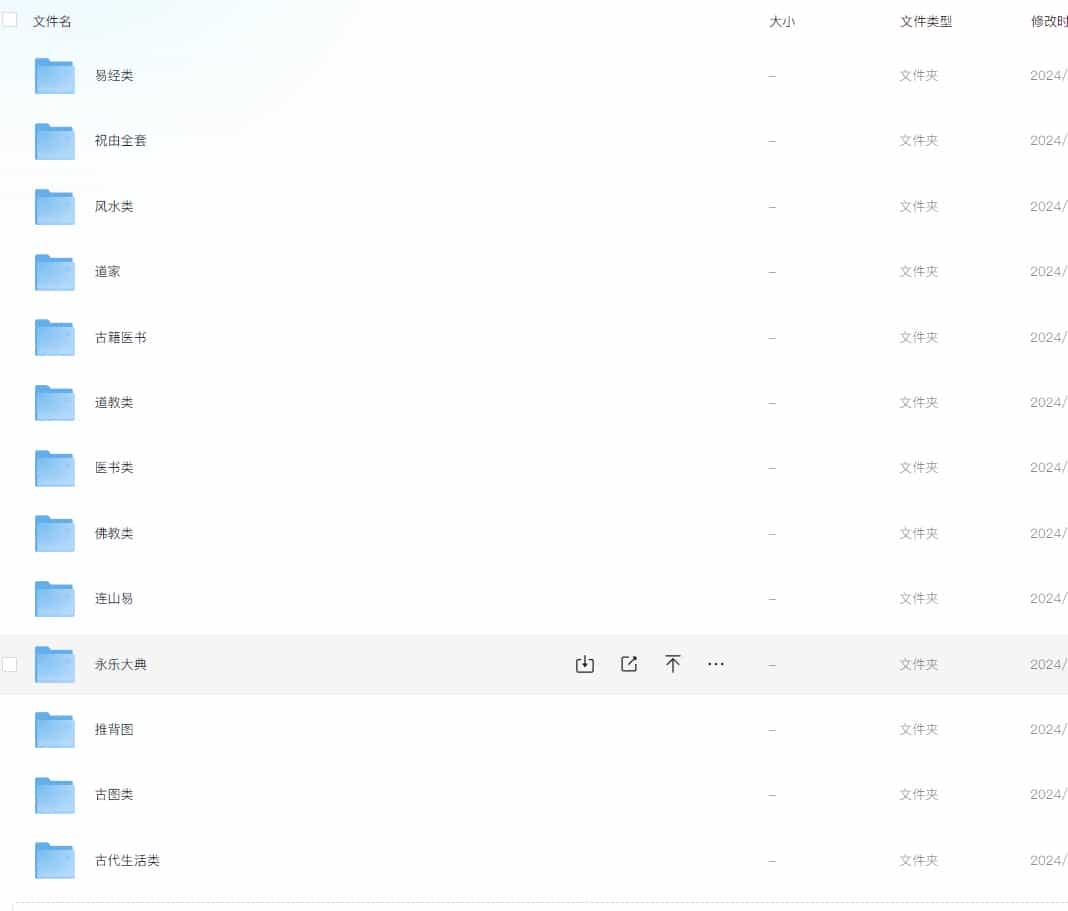Tick the select-all checkbox beside 文件名

tap(10, 20)
